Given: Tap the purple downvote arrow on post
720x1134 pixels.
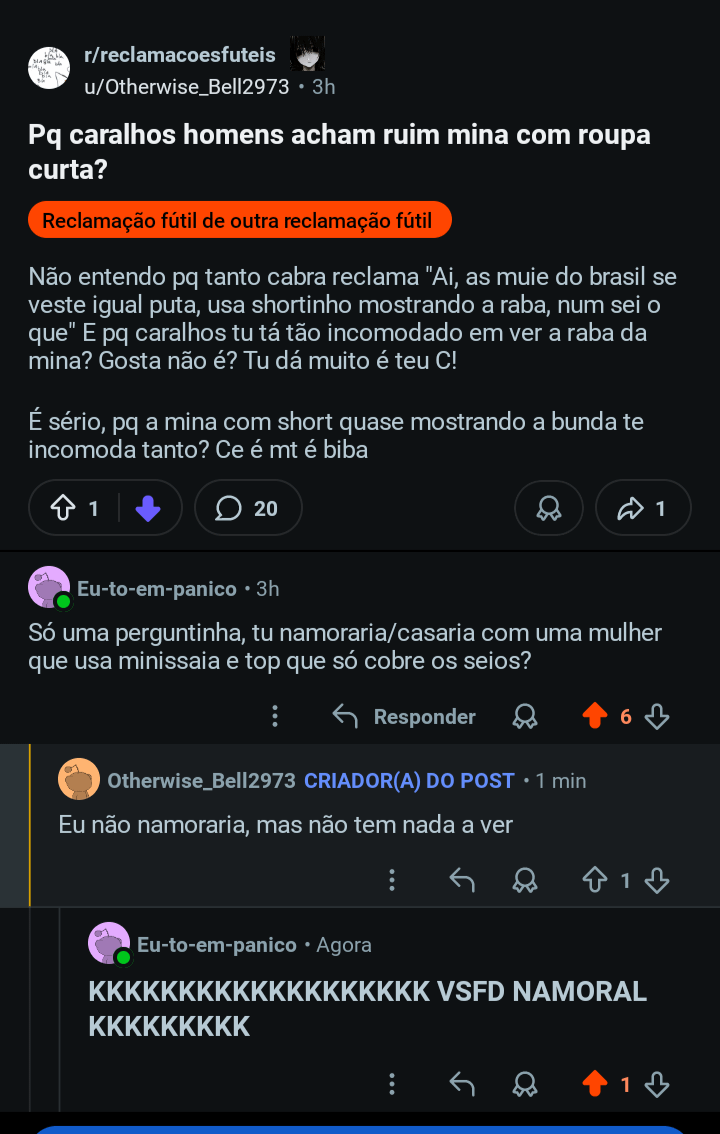Looking at the screenshot, I should point(148,509).
